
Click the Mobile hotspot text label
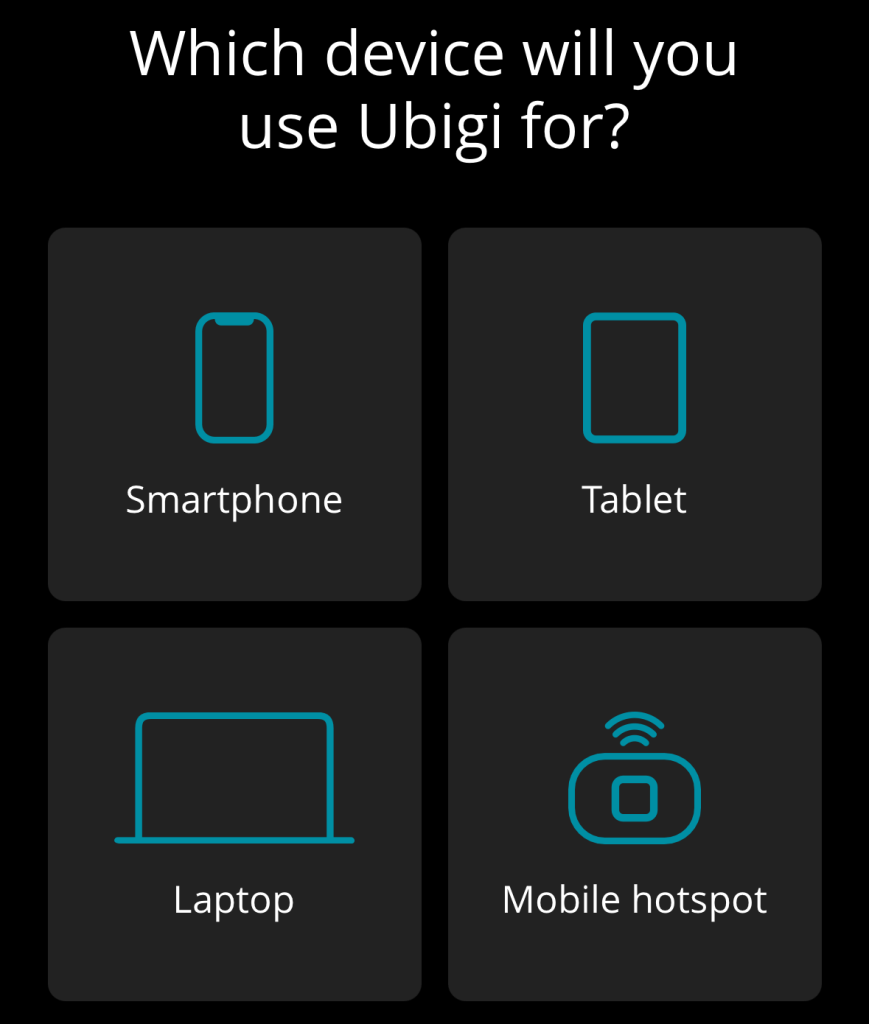pyautogui.click(x=635, y=899)
